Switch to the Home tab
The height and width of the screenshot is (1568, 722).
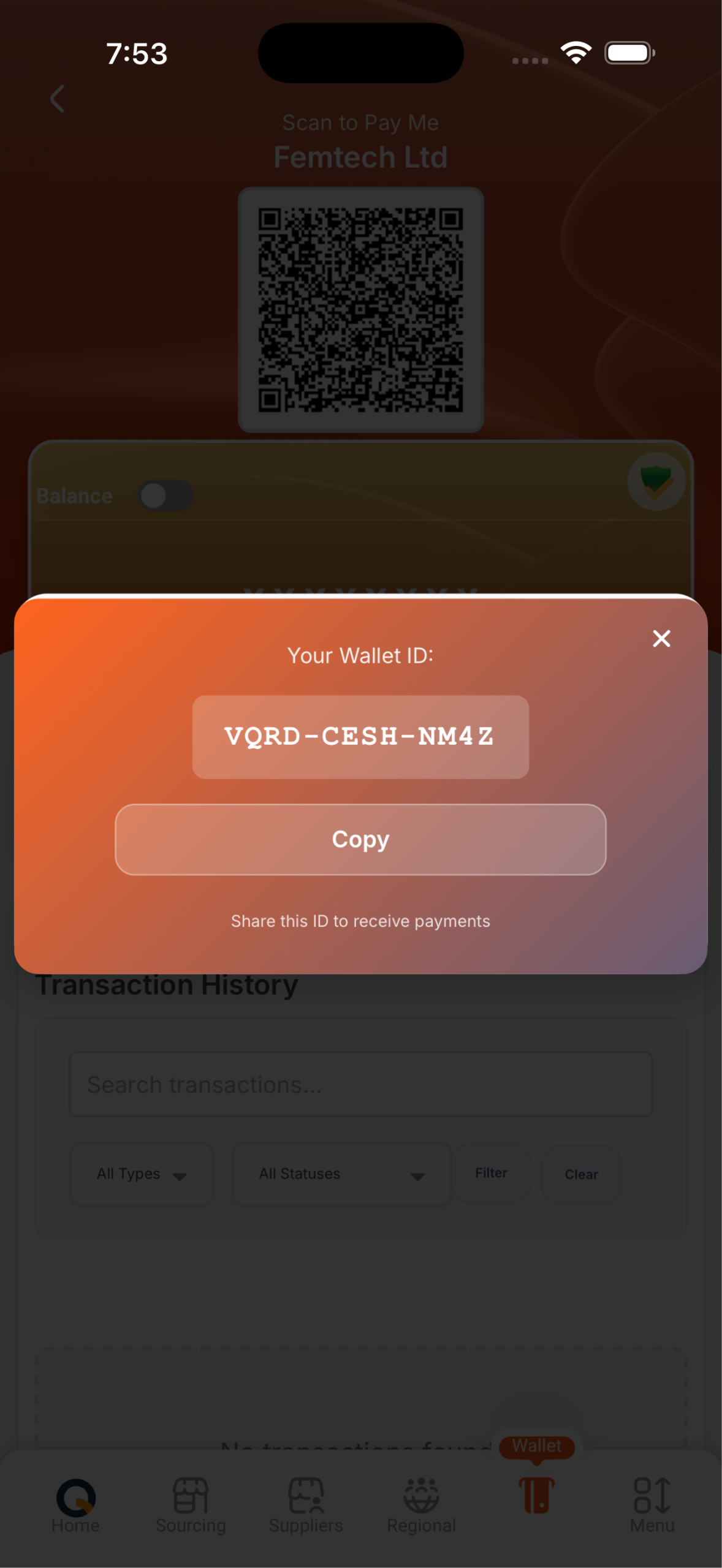coord(75,1506)
